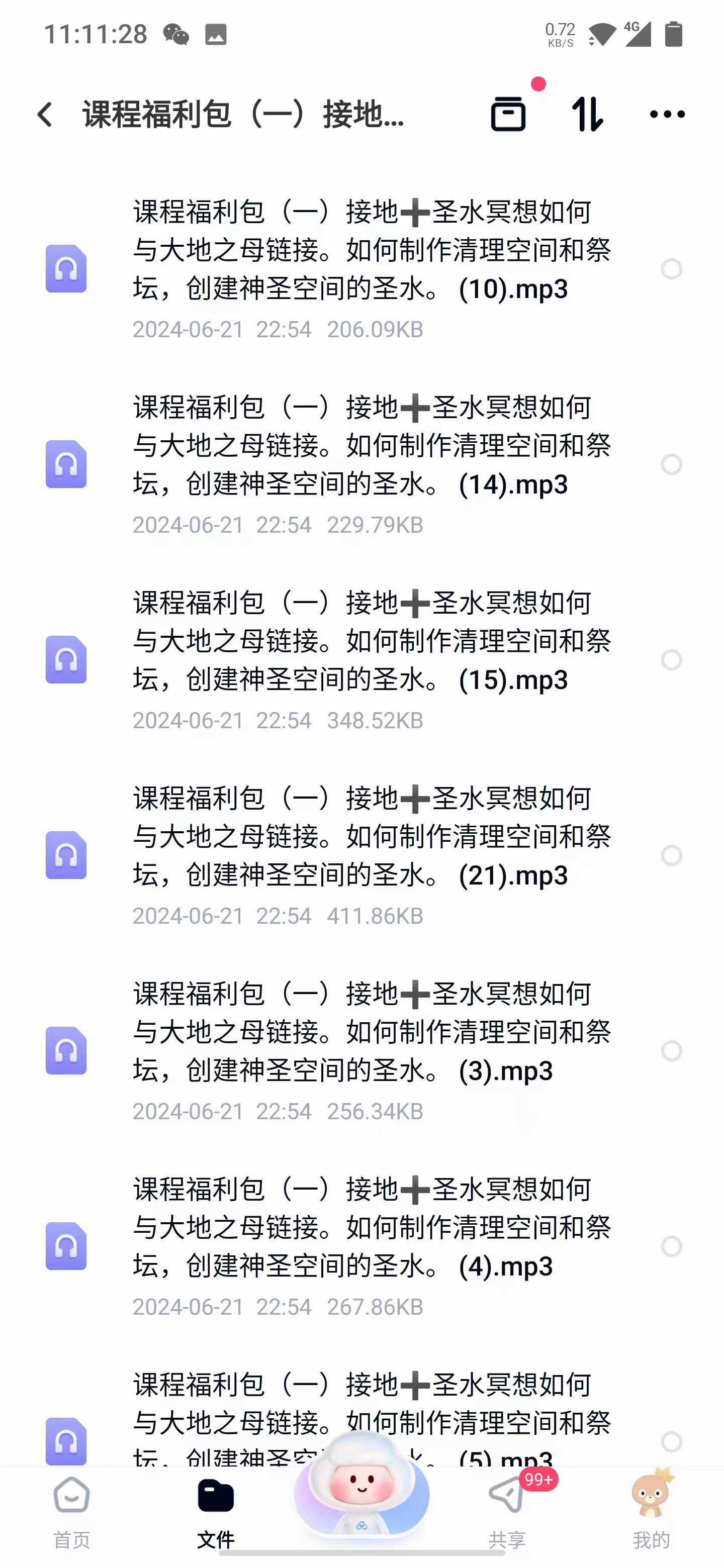Open the transfer list box icon
Viewport: 724px width, 1568px height.
coord(508,114)
